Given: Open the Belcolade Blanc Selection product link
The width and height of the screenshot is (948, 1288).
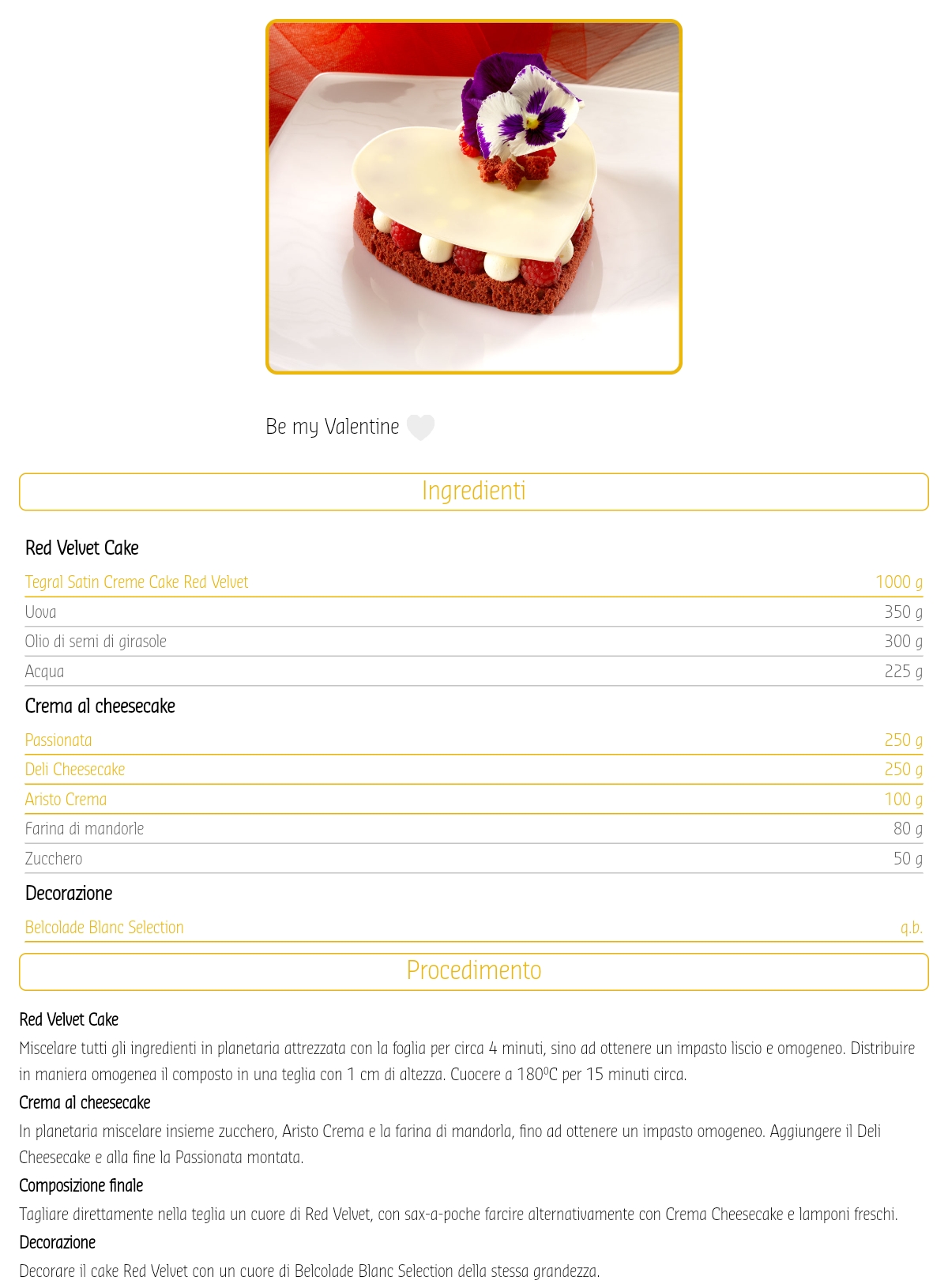Looking at the screenshot, I should point(104,928).
